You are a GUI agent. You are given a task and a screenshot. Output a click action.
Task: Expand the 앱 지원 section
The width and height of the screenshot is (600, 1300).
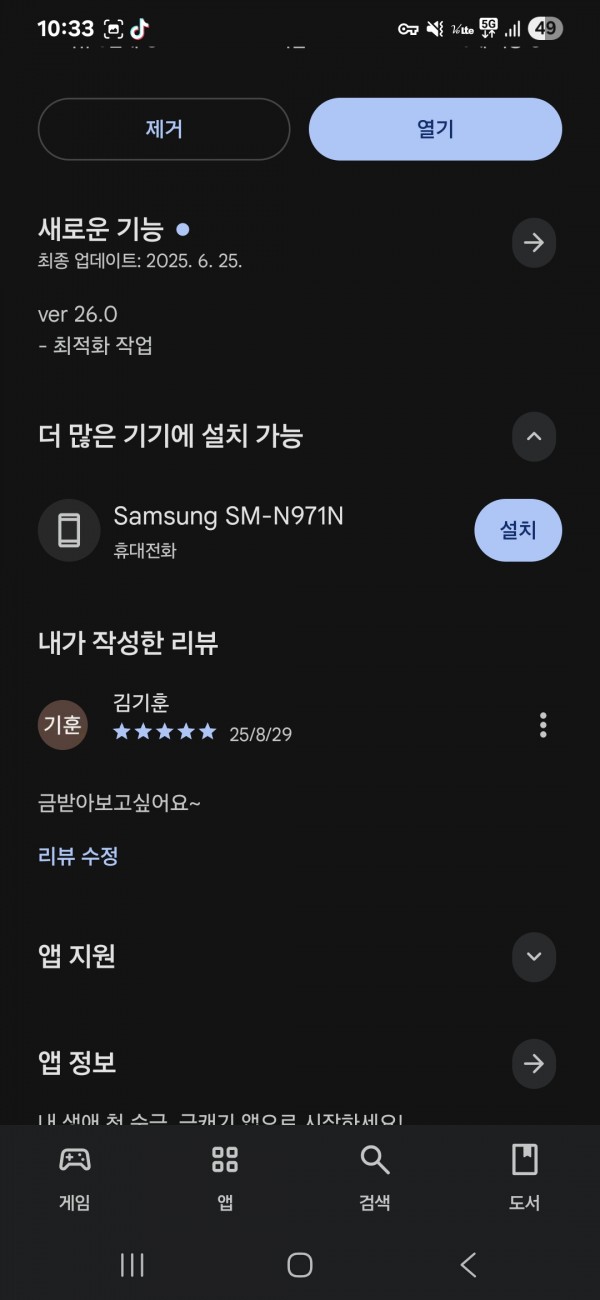tap(534, 957)
